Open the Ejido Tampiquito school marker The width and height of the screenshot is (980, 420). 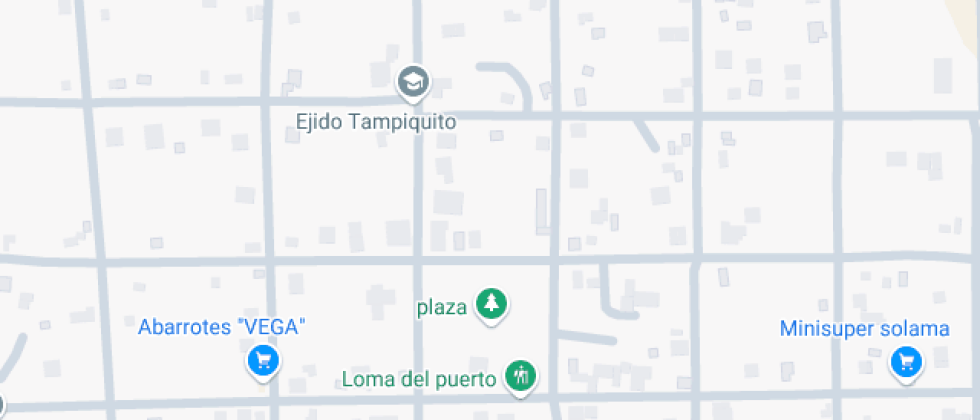(x=413, y=82)
